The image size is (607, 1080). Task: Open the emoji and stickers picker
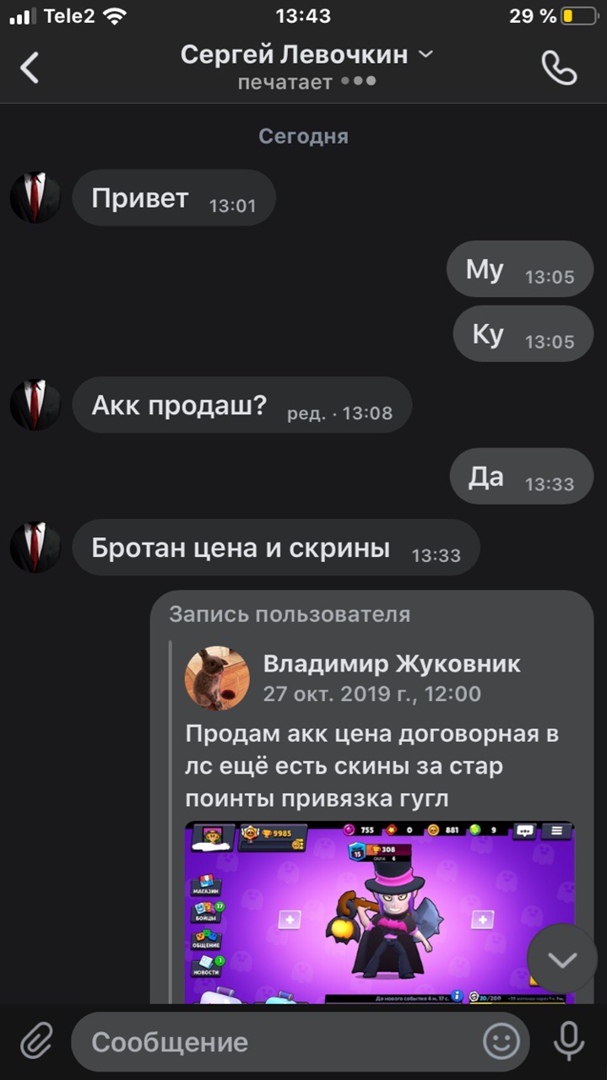click(501, 1043)
